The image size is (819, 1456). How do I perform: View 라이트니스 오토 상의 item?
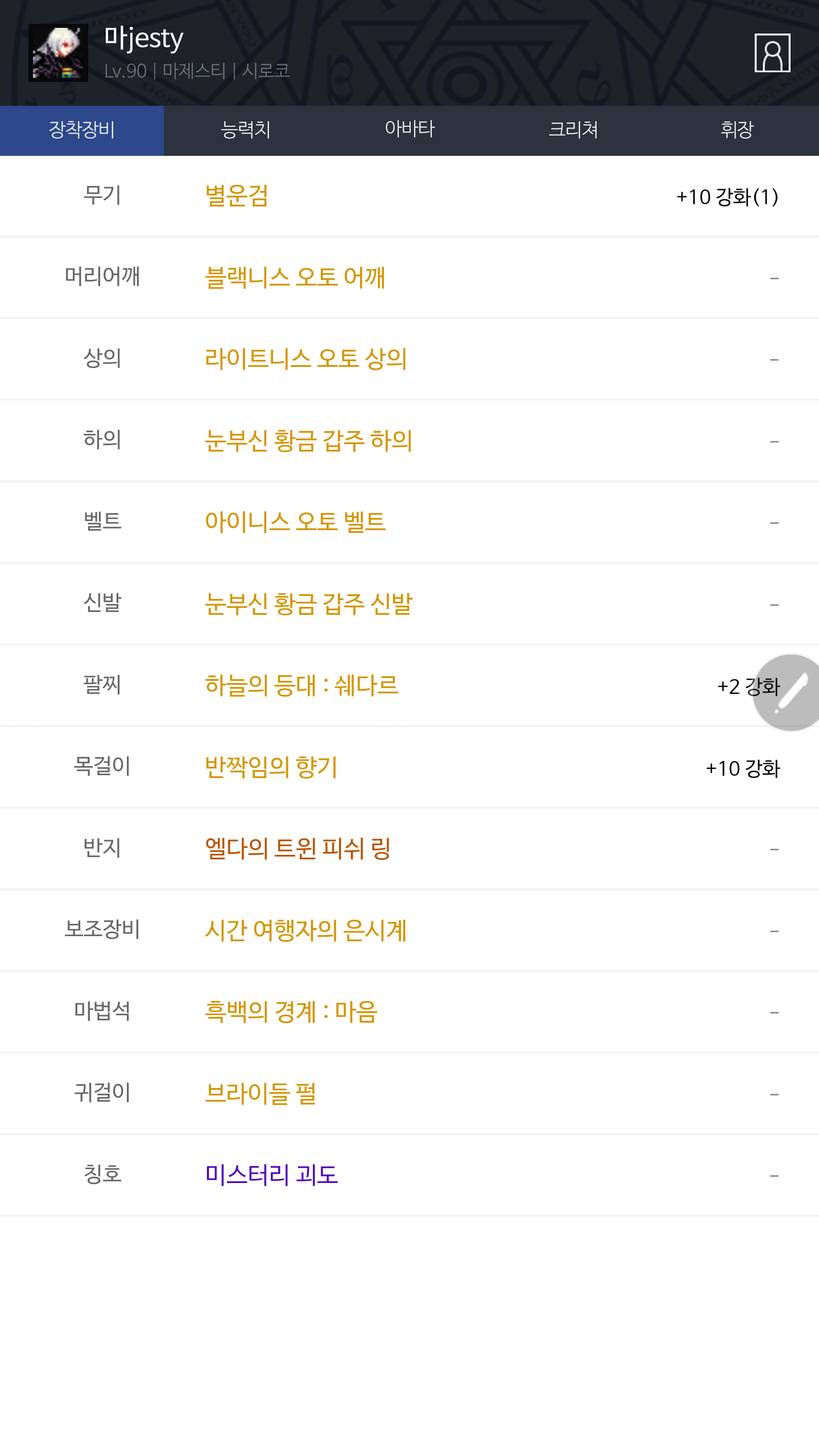(x=306, y=359)
